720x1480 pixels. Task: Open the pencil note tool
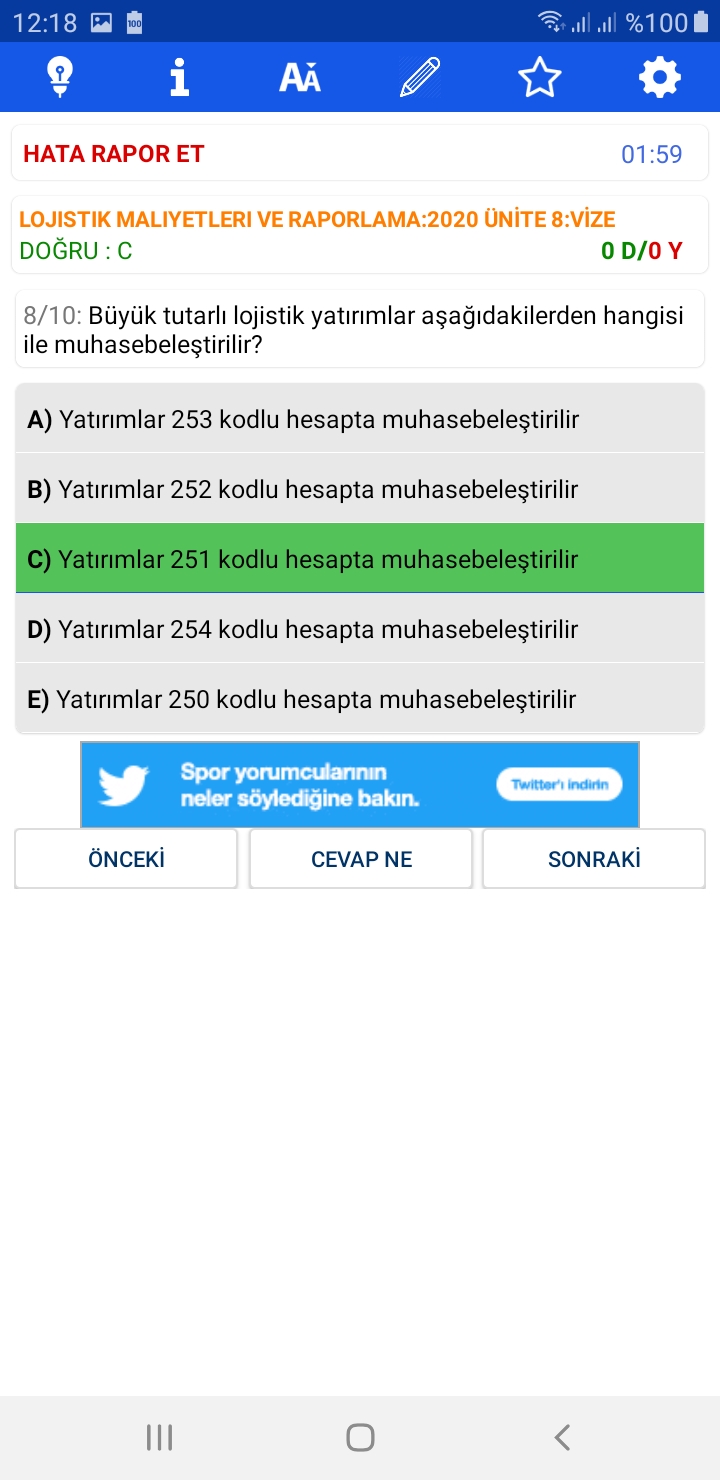pos(420,77)
